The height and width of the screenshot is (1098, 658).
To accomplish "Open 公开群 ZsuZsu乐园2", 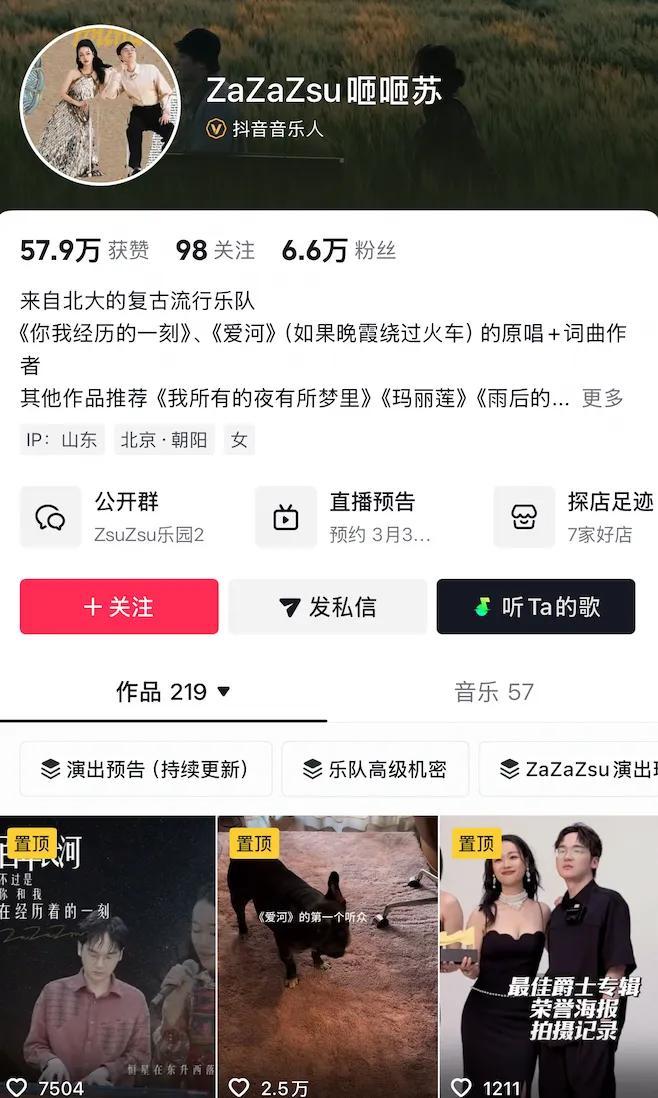I will 115,517.
